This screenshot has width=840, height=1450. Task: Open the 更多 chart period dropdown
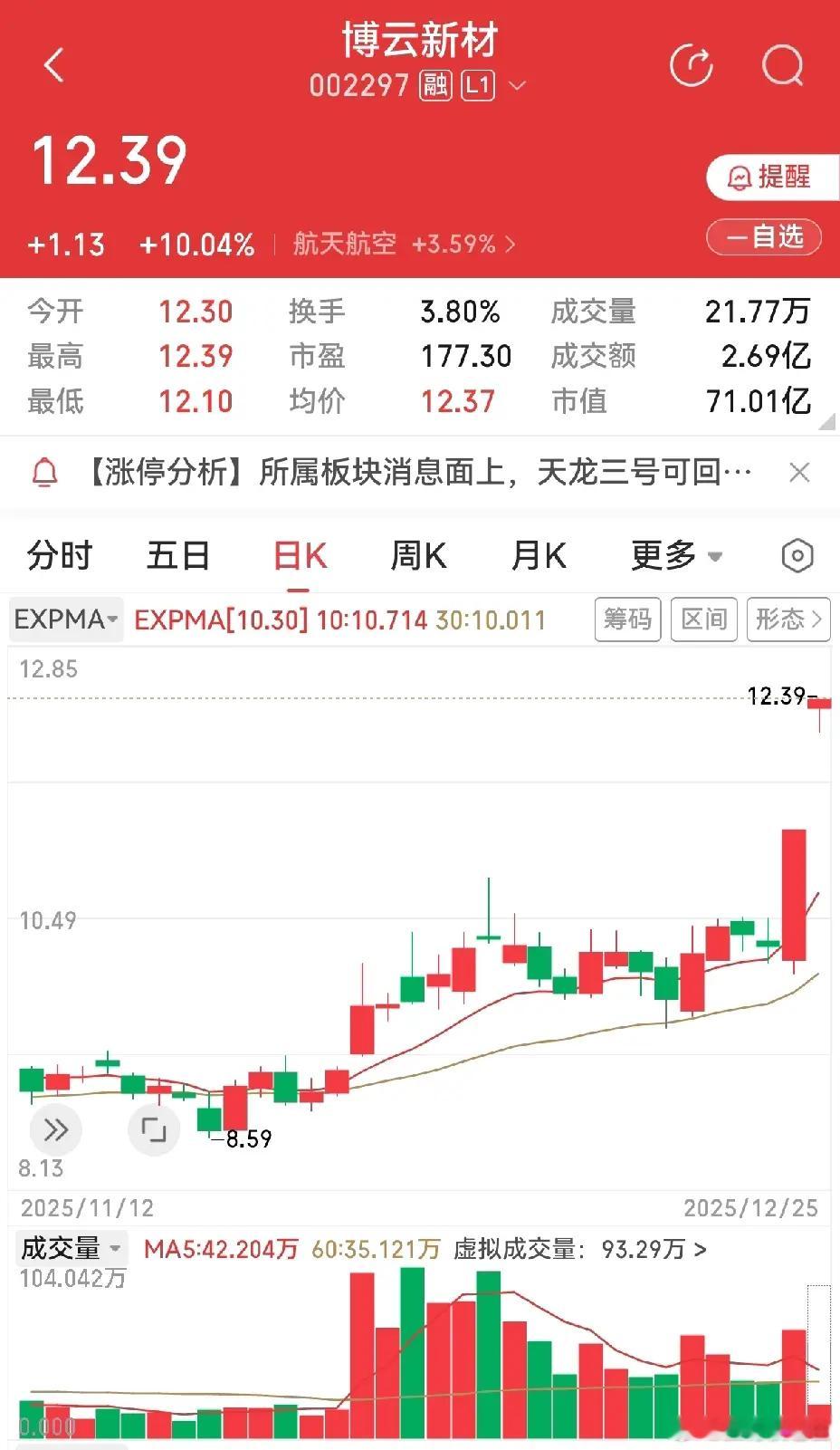(x=675, y=555)
